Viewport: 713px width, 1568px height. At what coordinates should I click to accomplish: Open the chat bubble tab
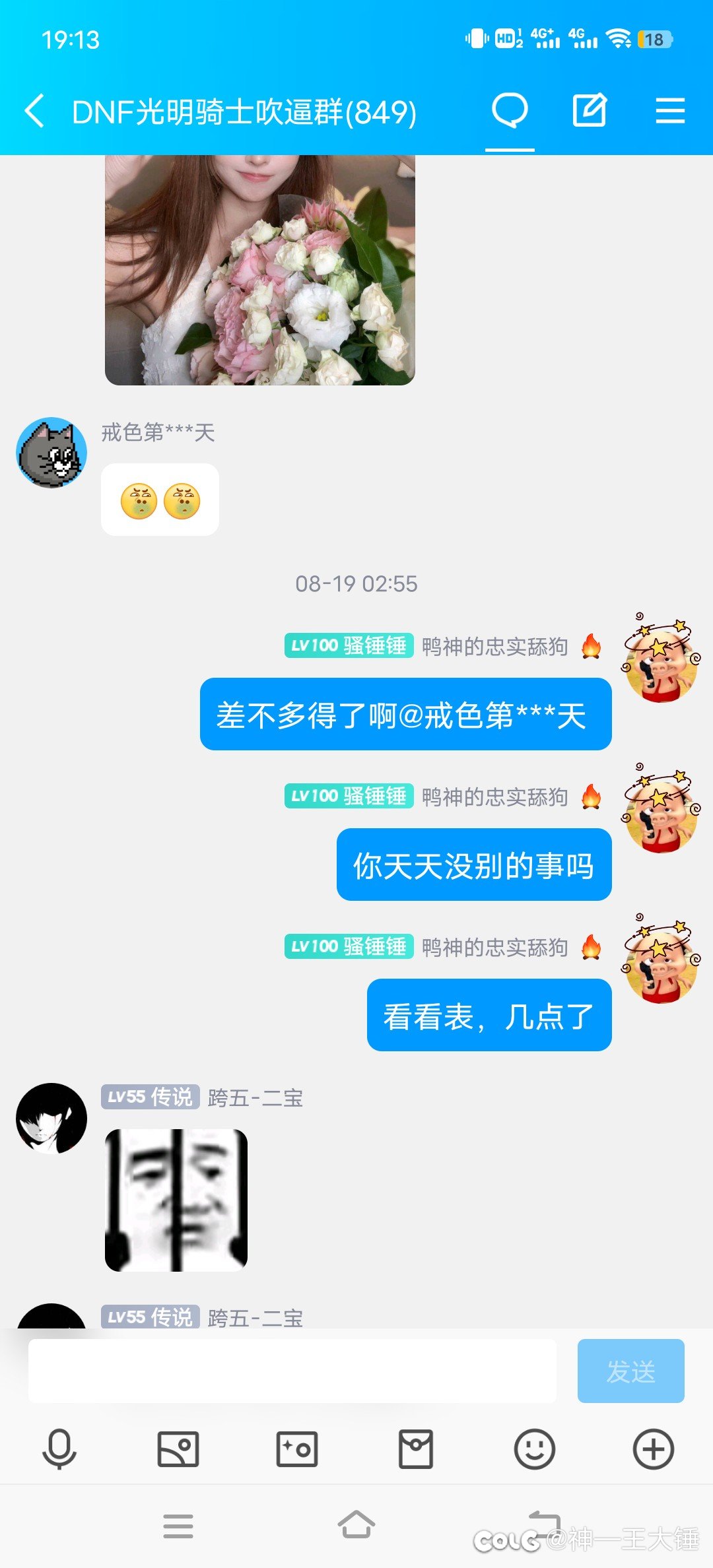coord(510,110)
